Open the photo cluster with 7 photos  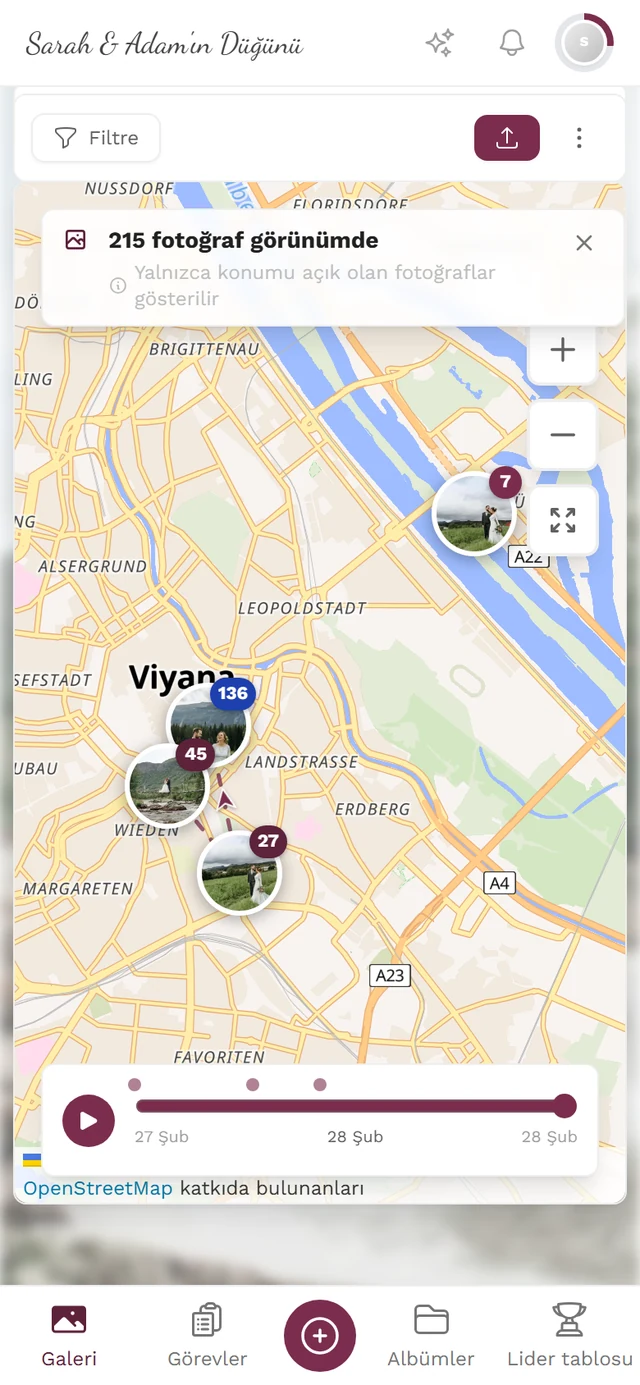pyautogui.click(x=475, y=514)
